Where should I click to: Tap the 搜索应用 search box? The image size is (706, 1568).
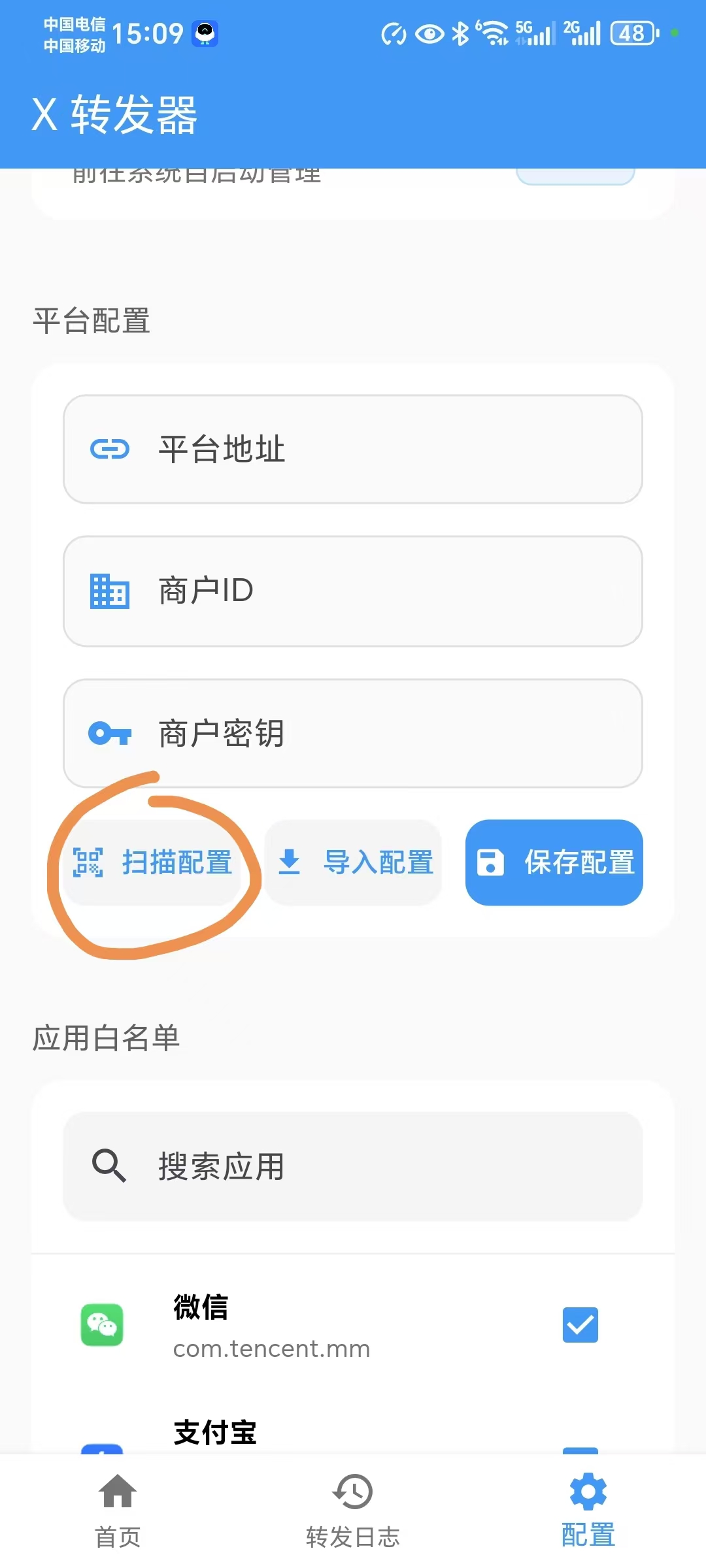(x=353, y=1167)
